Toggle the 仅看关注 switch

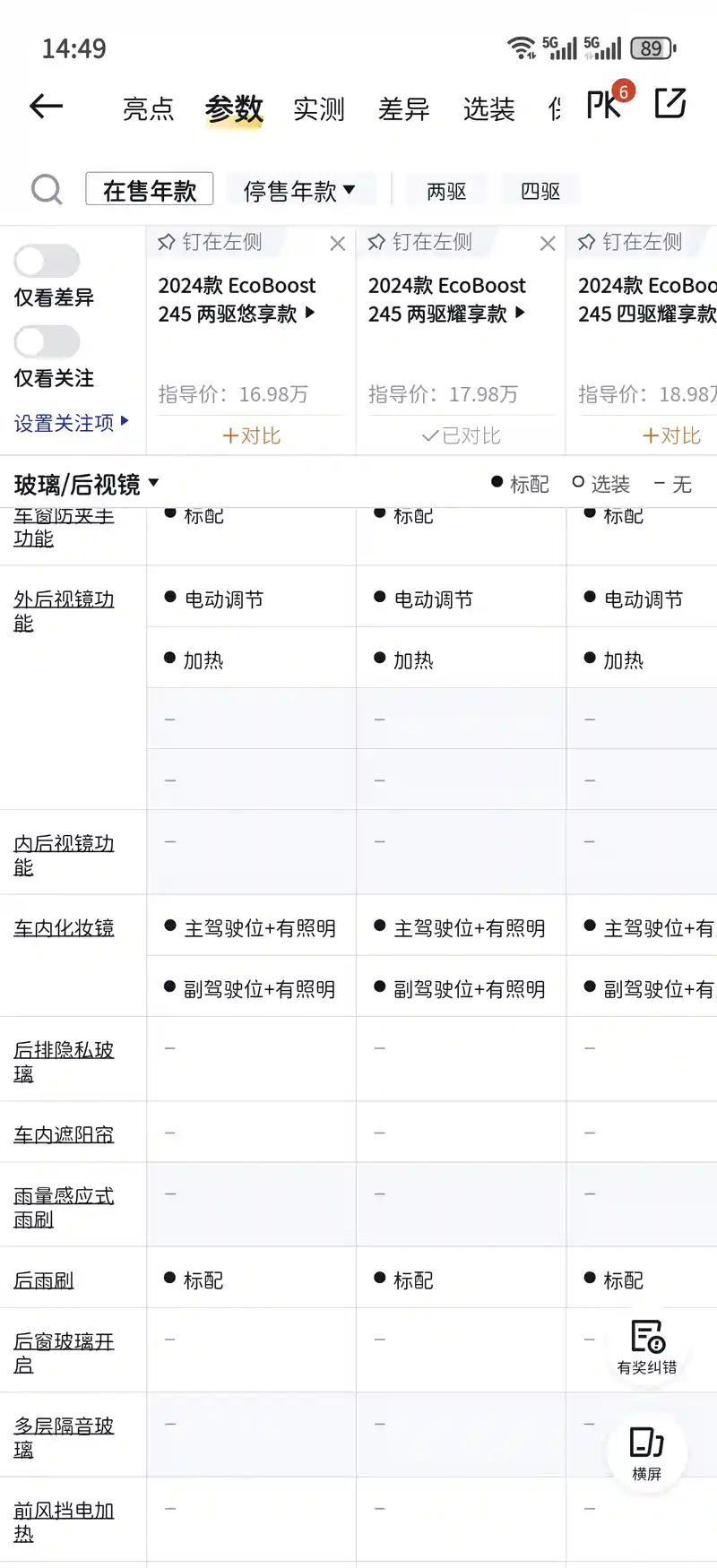pyautogui.click(x=47, y=341)
